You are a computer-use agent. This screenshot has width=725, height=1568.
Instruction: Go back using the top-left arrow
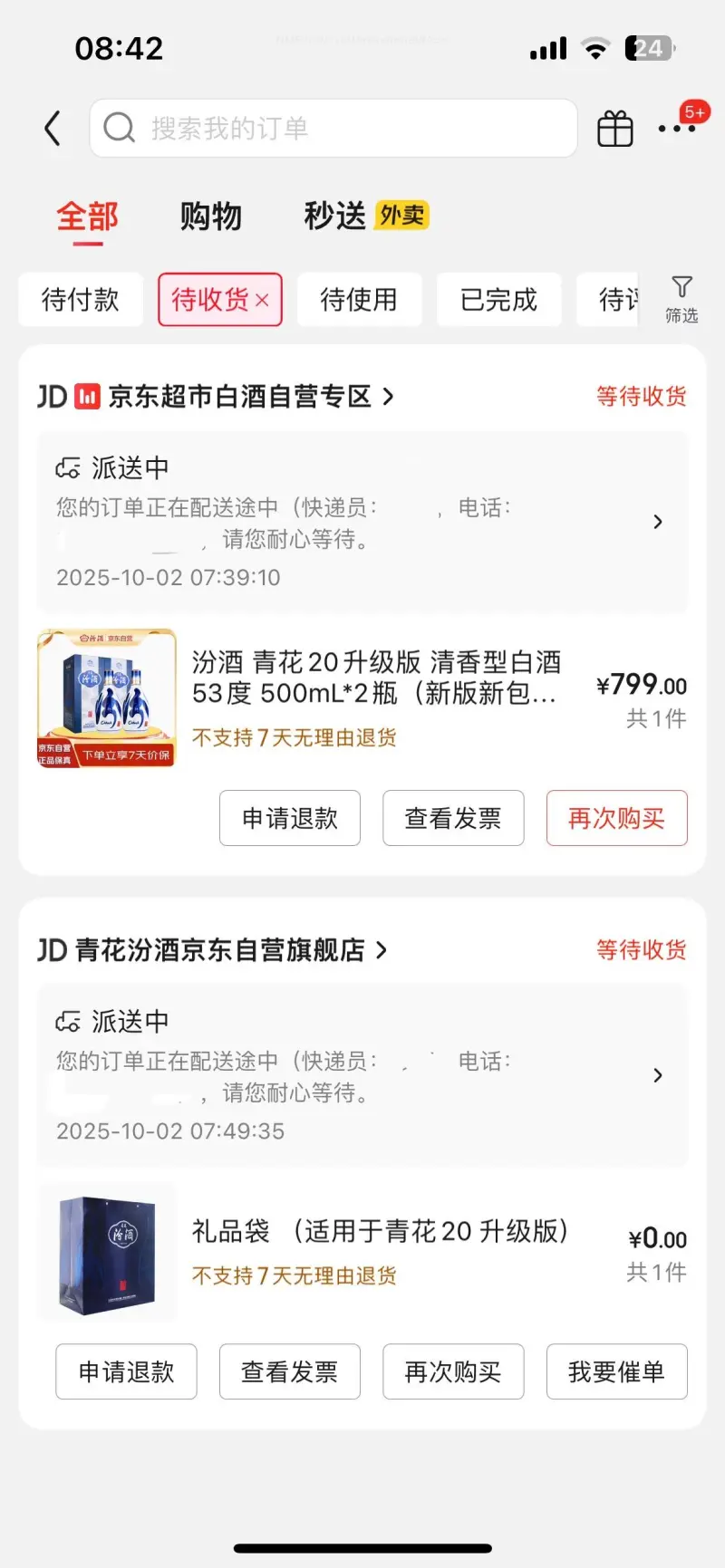(x=53, y=129)
